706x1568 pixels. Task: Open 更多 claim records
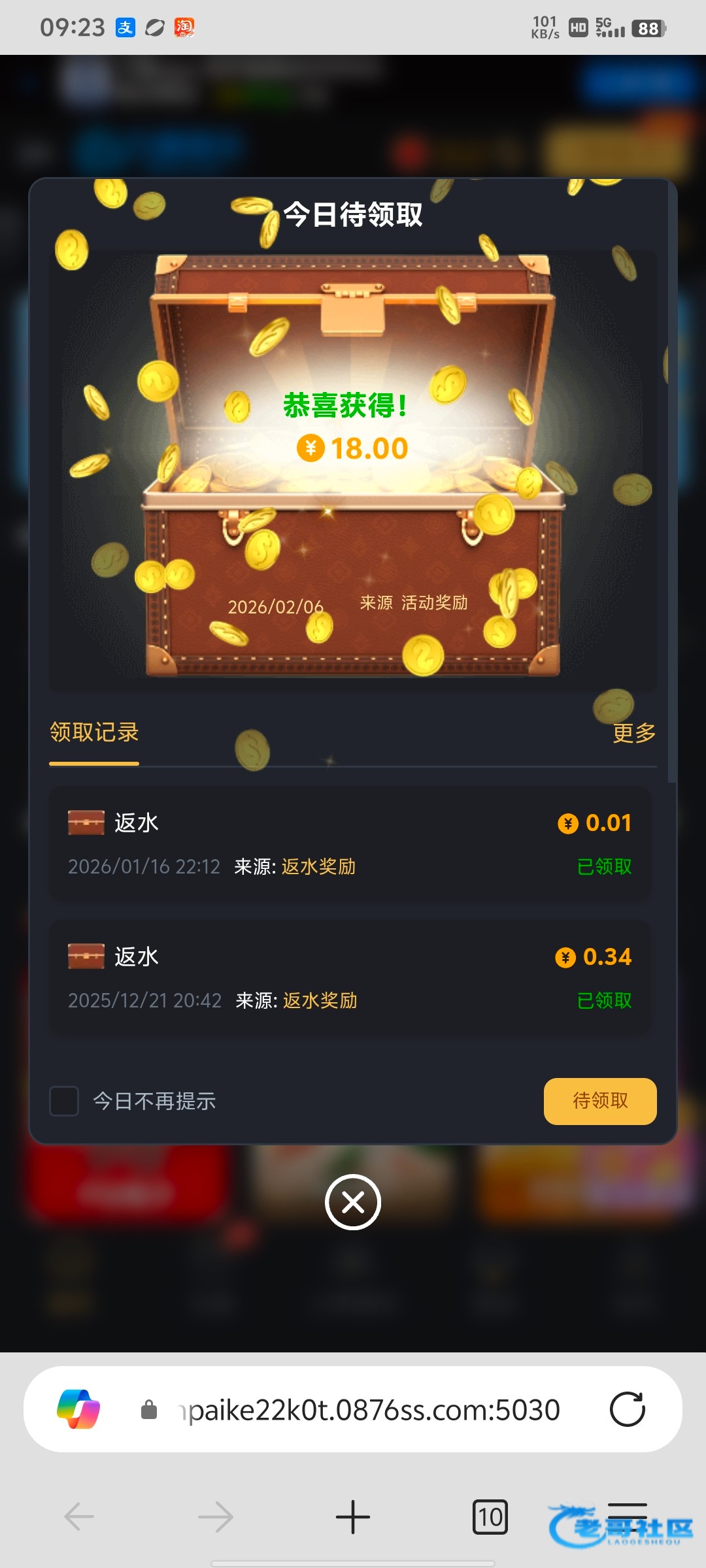633,733
